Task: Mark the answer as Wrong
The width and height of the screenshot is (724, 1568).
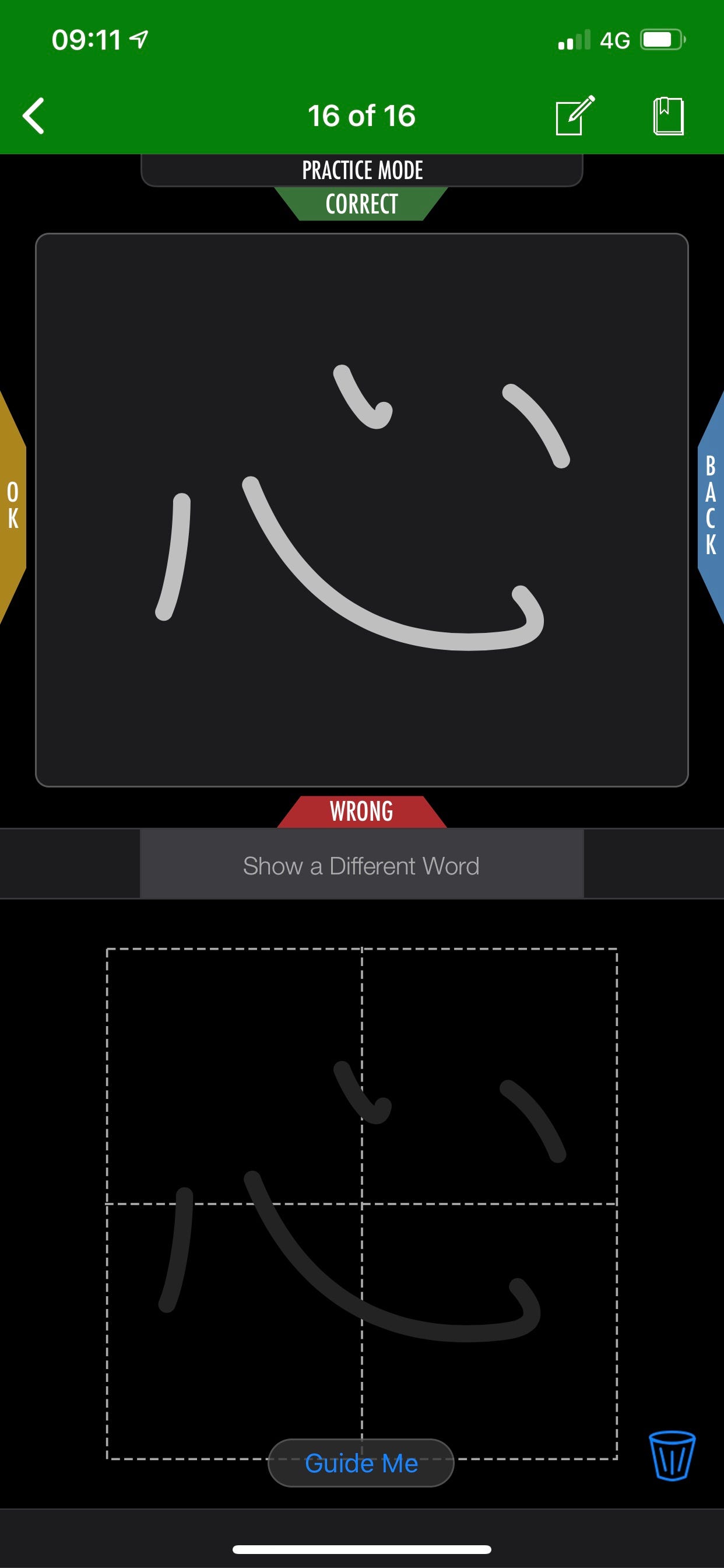Action: pos(361,811)
